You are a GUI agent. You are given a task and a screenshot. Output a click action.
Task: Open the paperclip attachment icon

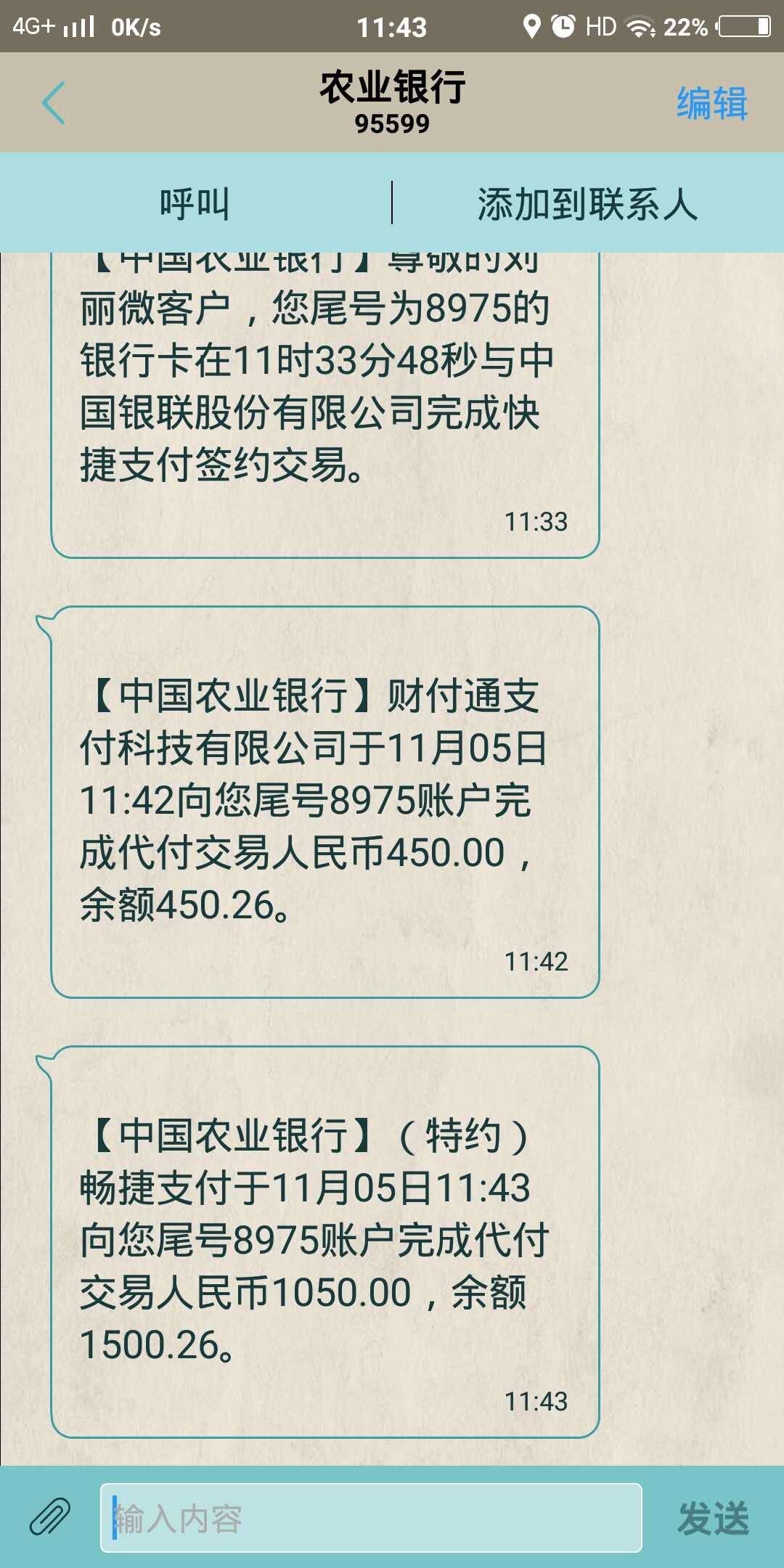[49, 1517]
